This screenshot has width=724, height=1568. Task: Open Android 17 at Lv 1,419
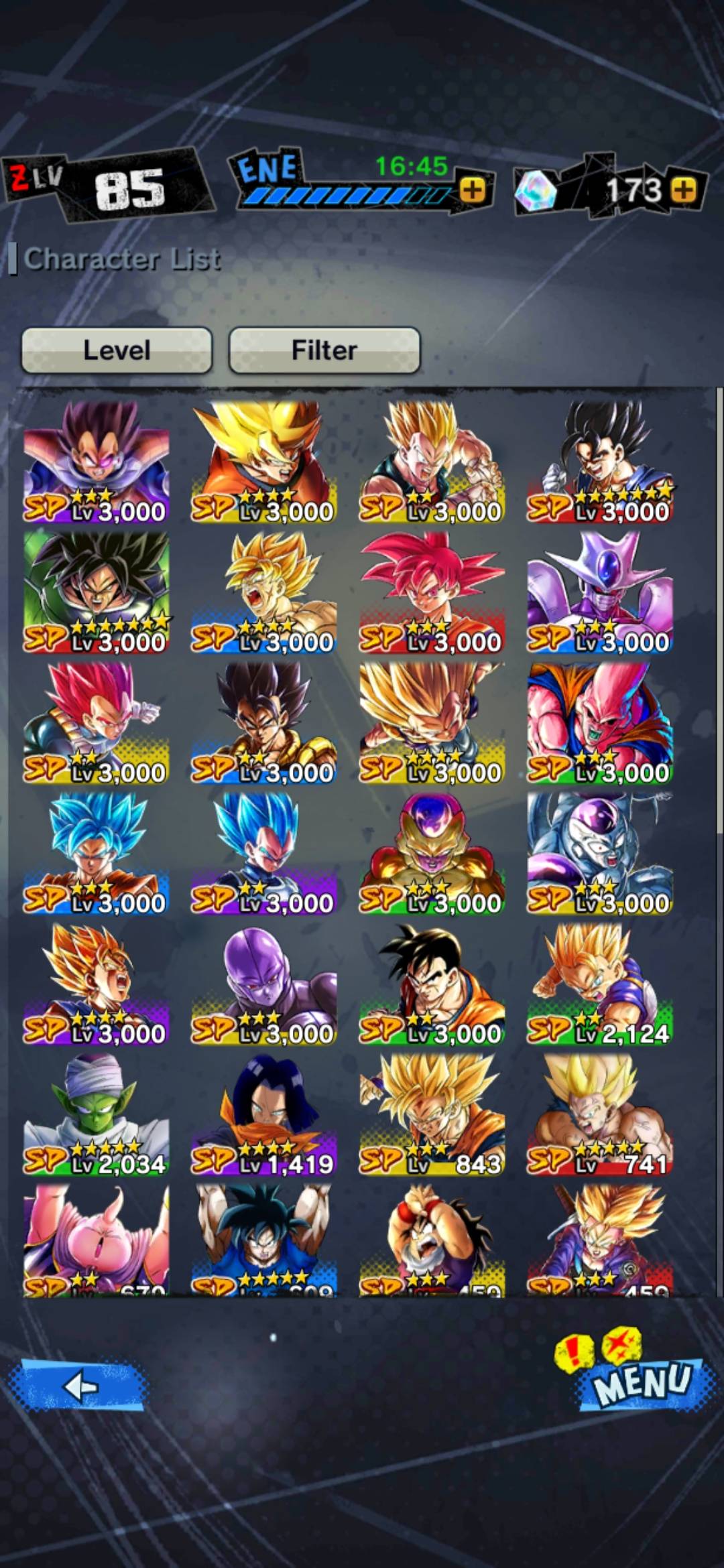(x=264, y=1114)
